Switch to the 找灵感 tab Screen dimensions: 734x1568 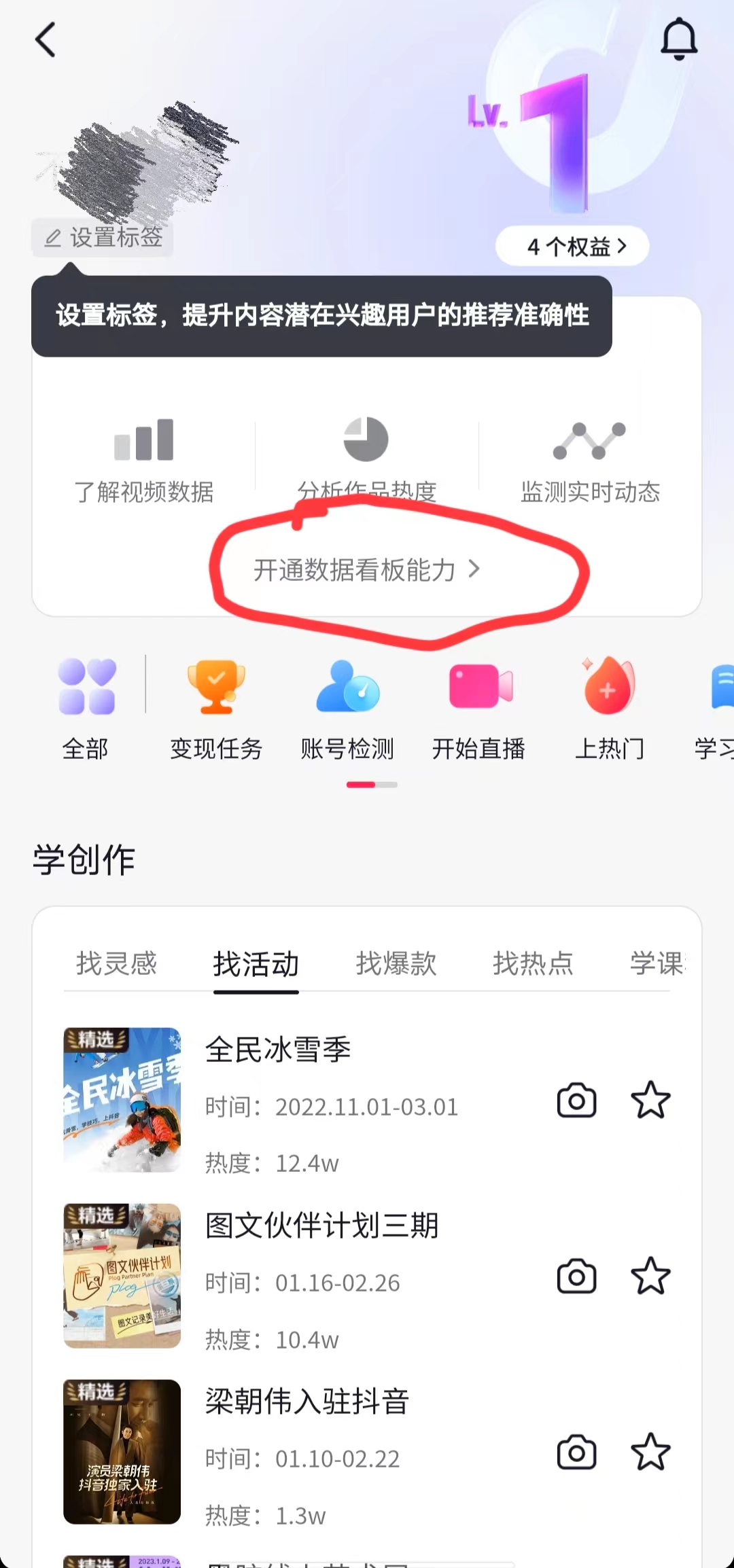(116, 963)
